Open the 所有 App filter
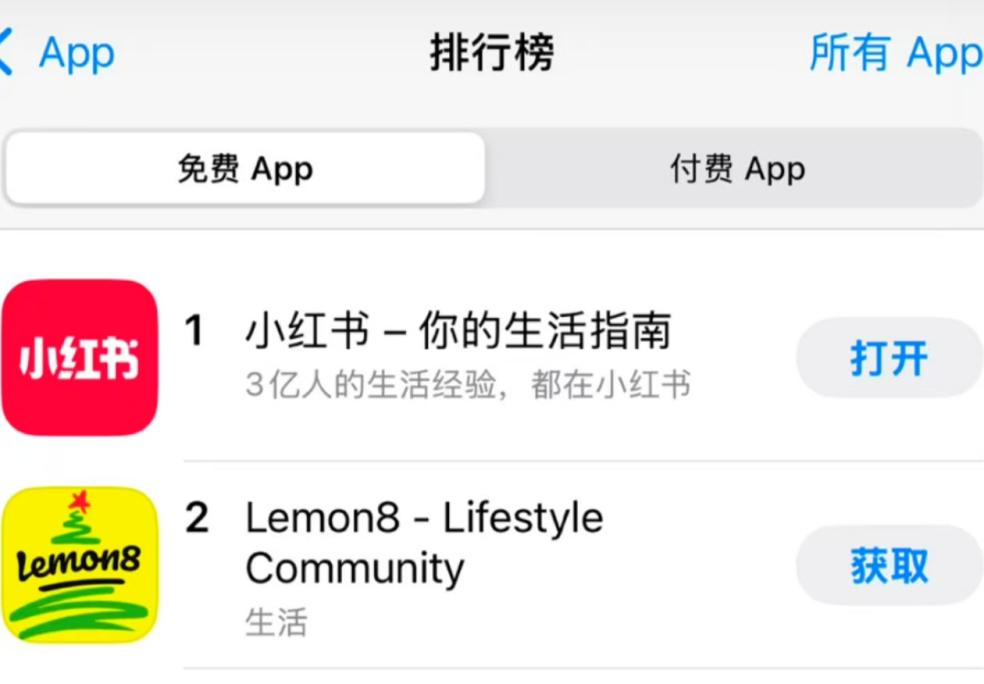984x684 pixels. point(894,53)
